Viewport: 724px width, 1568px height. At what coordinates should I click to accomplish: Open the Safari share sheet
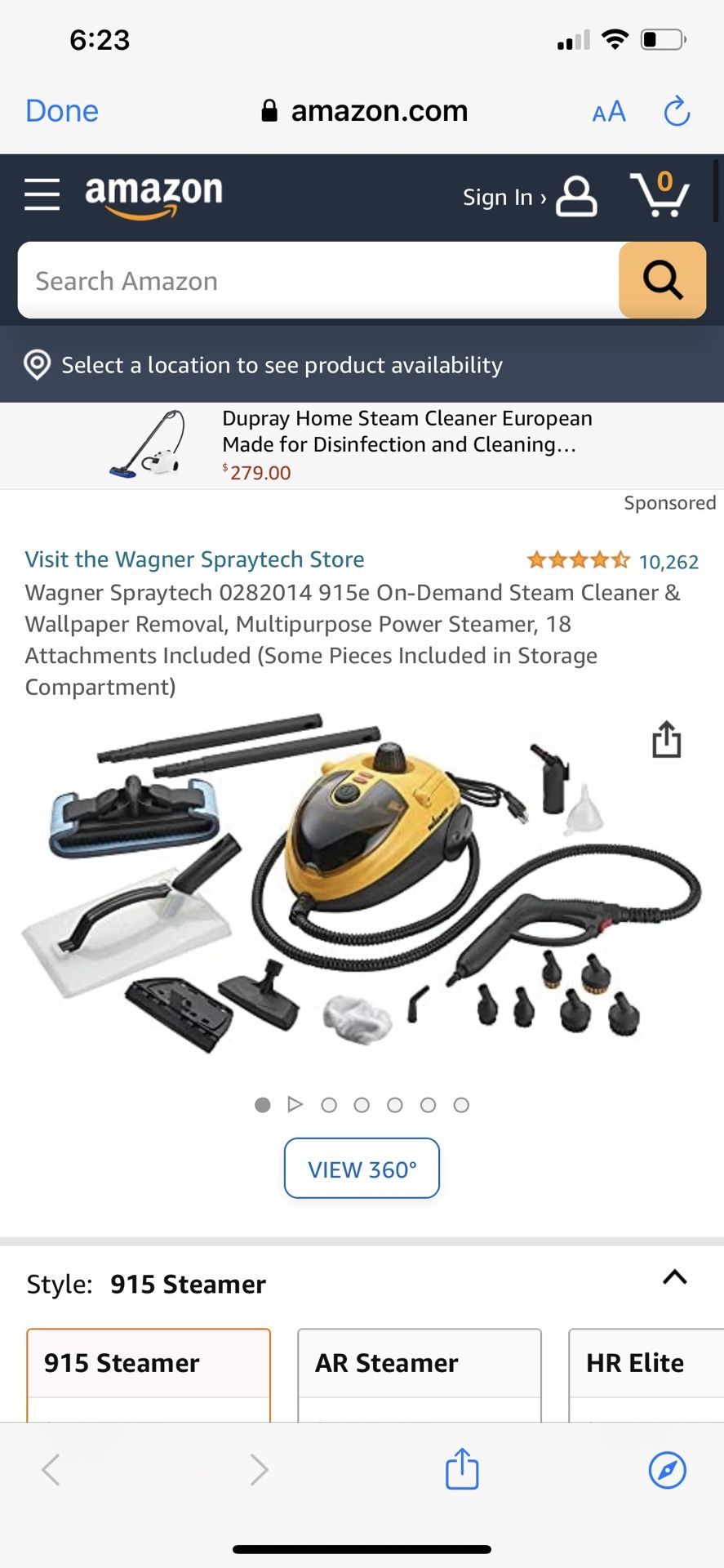[462, 1468]
